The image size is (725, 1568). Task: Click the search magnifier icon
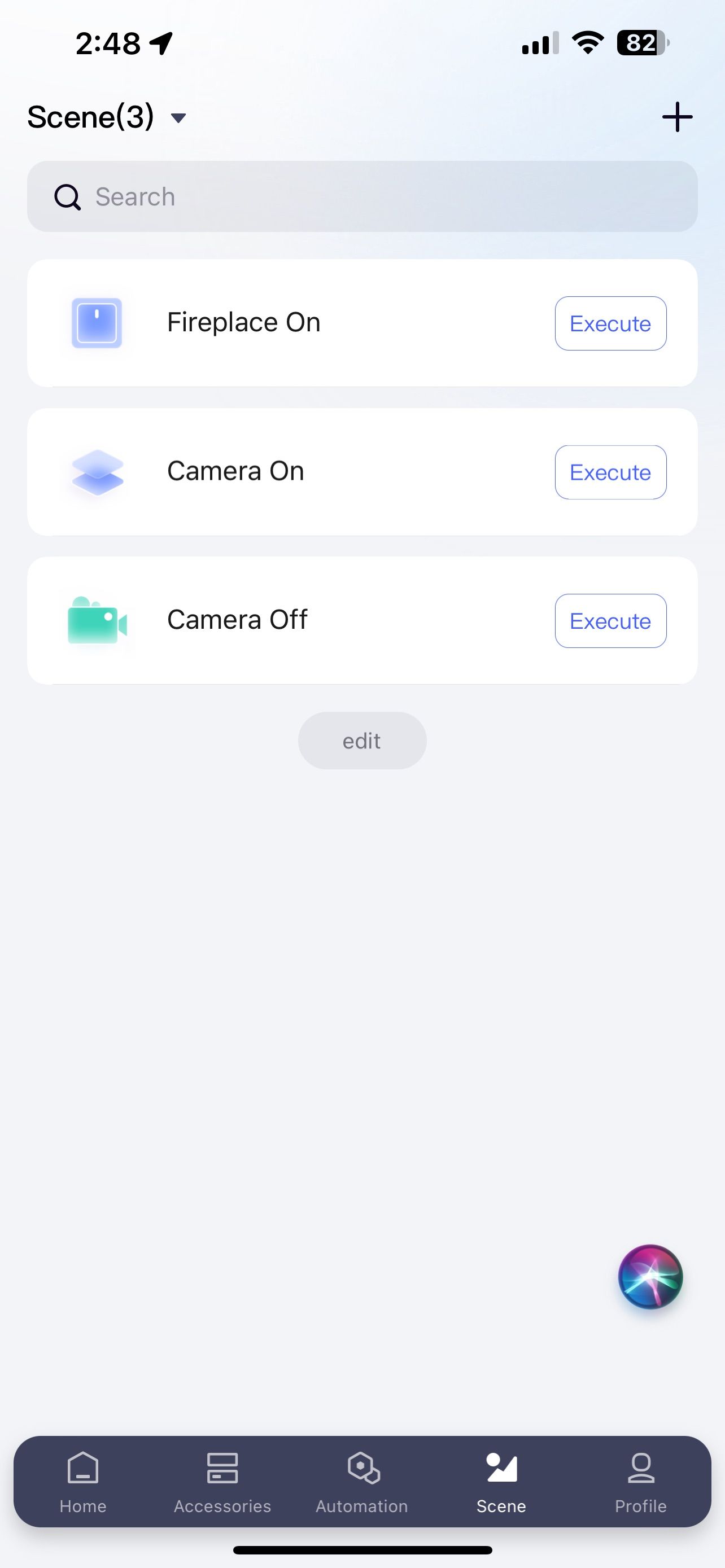click(x=68, y=196)
